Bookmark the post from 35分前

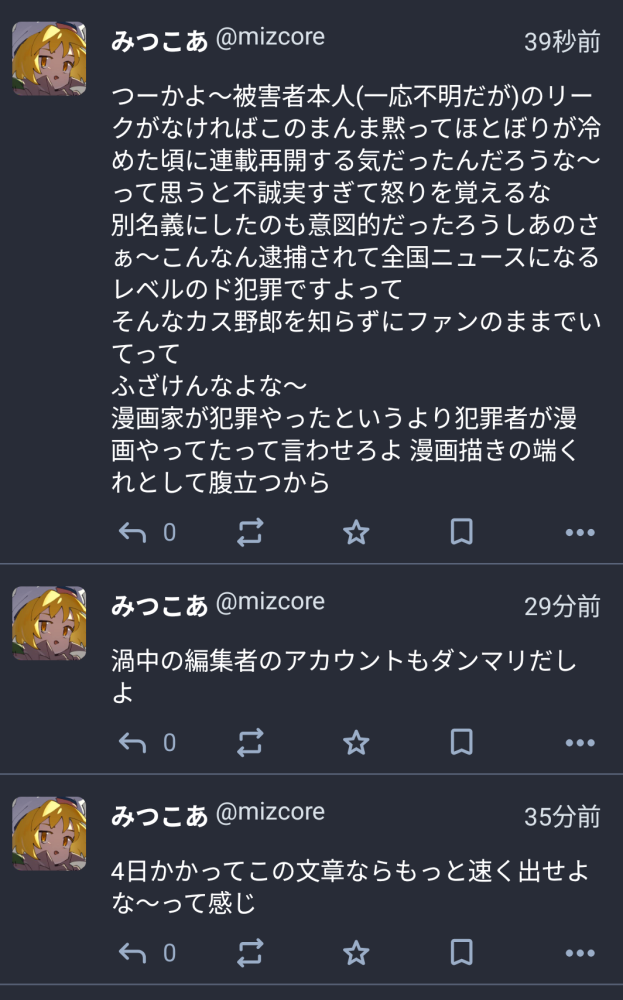tap(462, 952)
